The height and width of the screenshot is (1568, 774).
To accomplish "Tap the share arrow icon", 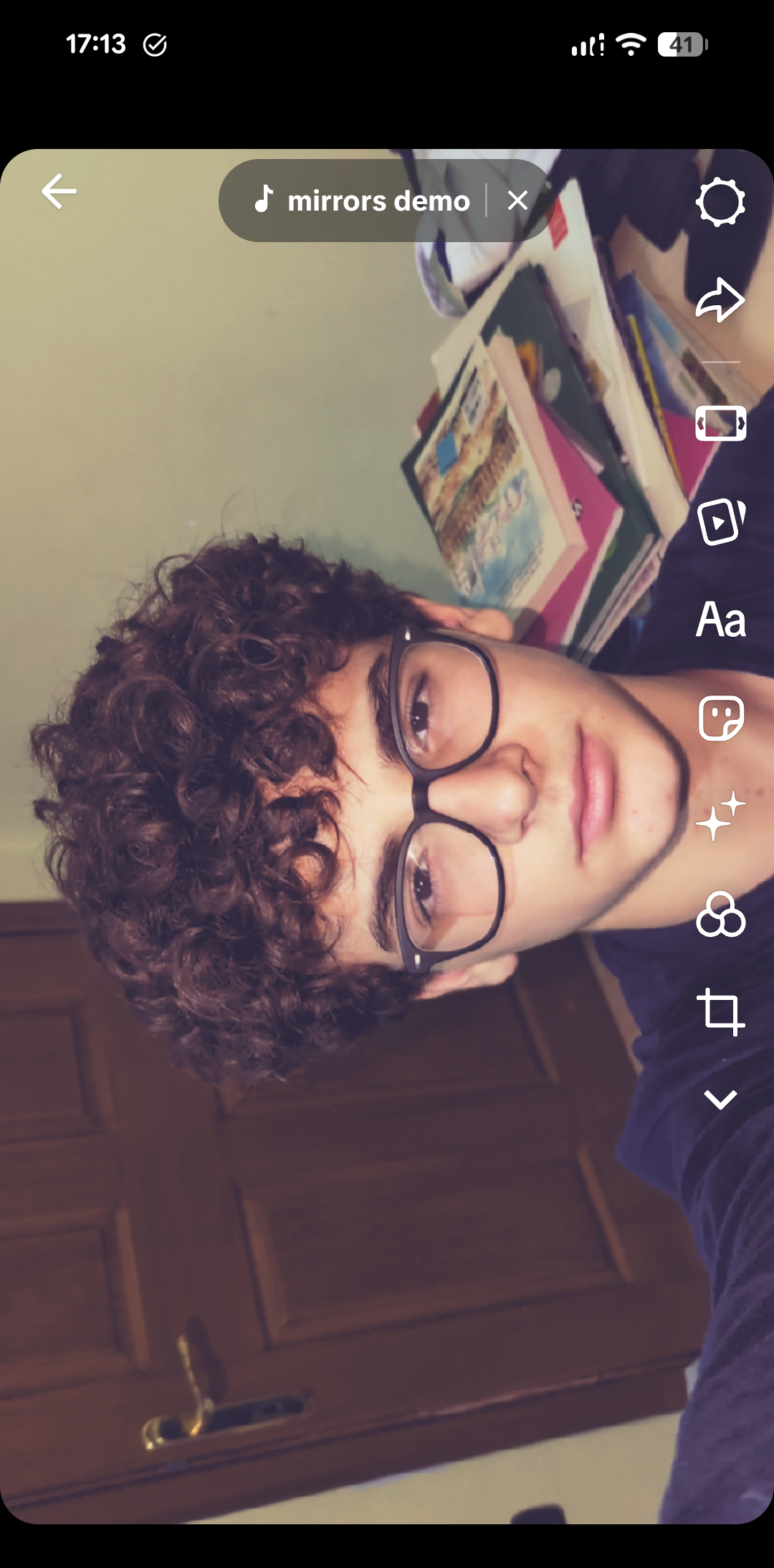I will (720, 299).
